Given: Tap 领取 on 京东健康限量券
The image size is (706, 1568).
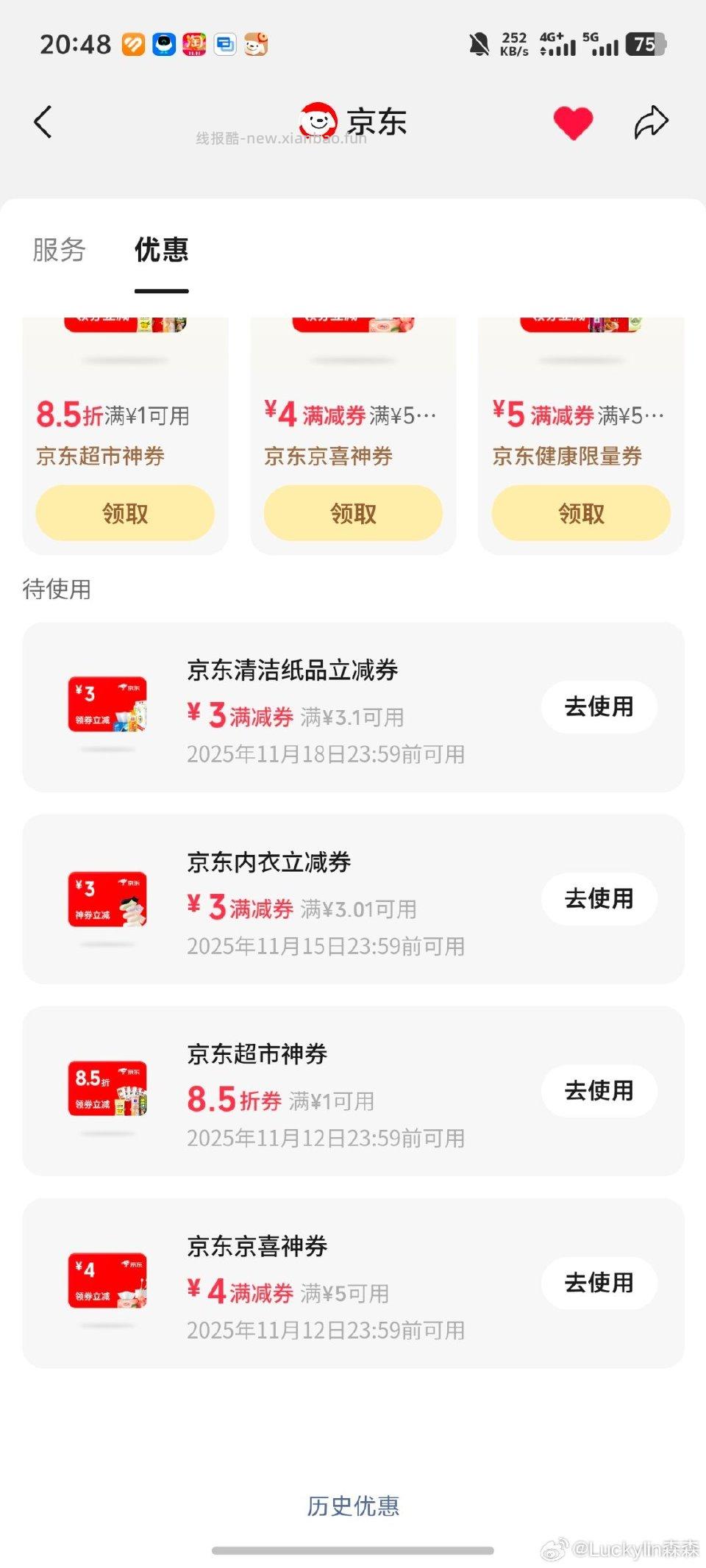Looking at the screenshot, I should (x=580, y=514).
